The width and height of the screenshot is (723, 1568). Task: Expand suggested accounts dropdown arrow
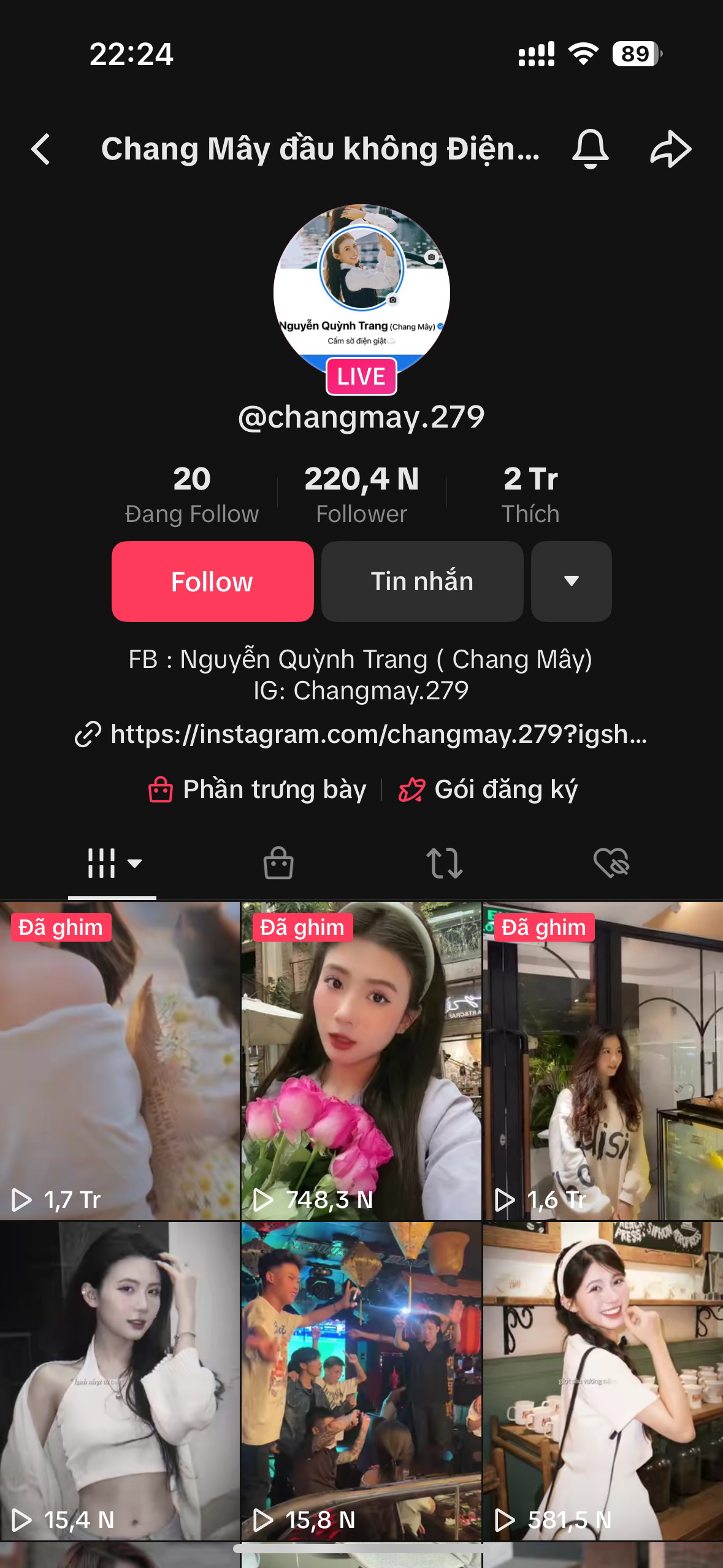pos(571,582)
